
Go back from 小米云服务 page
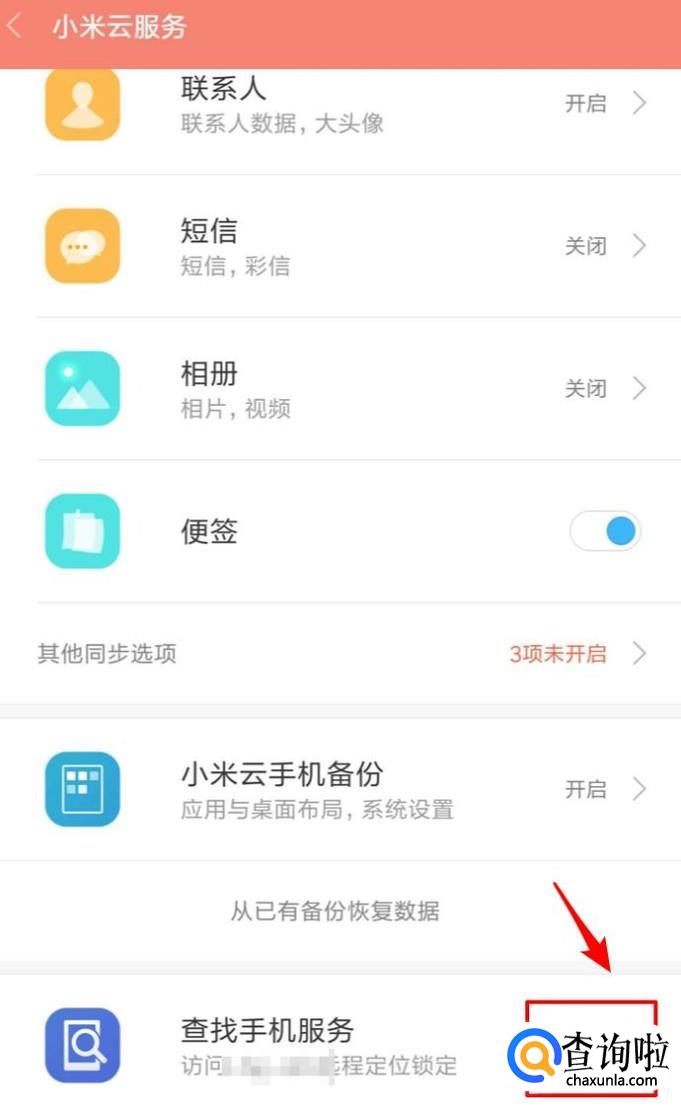click(x=16, y=26)
